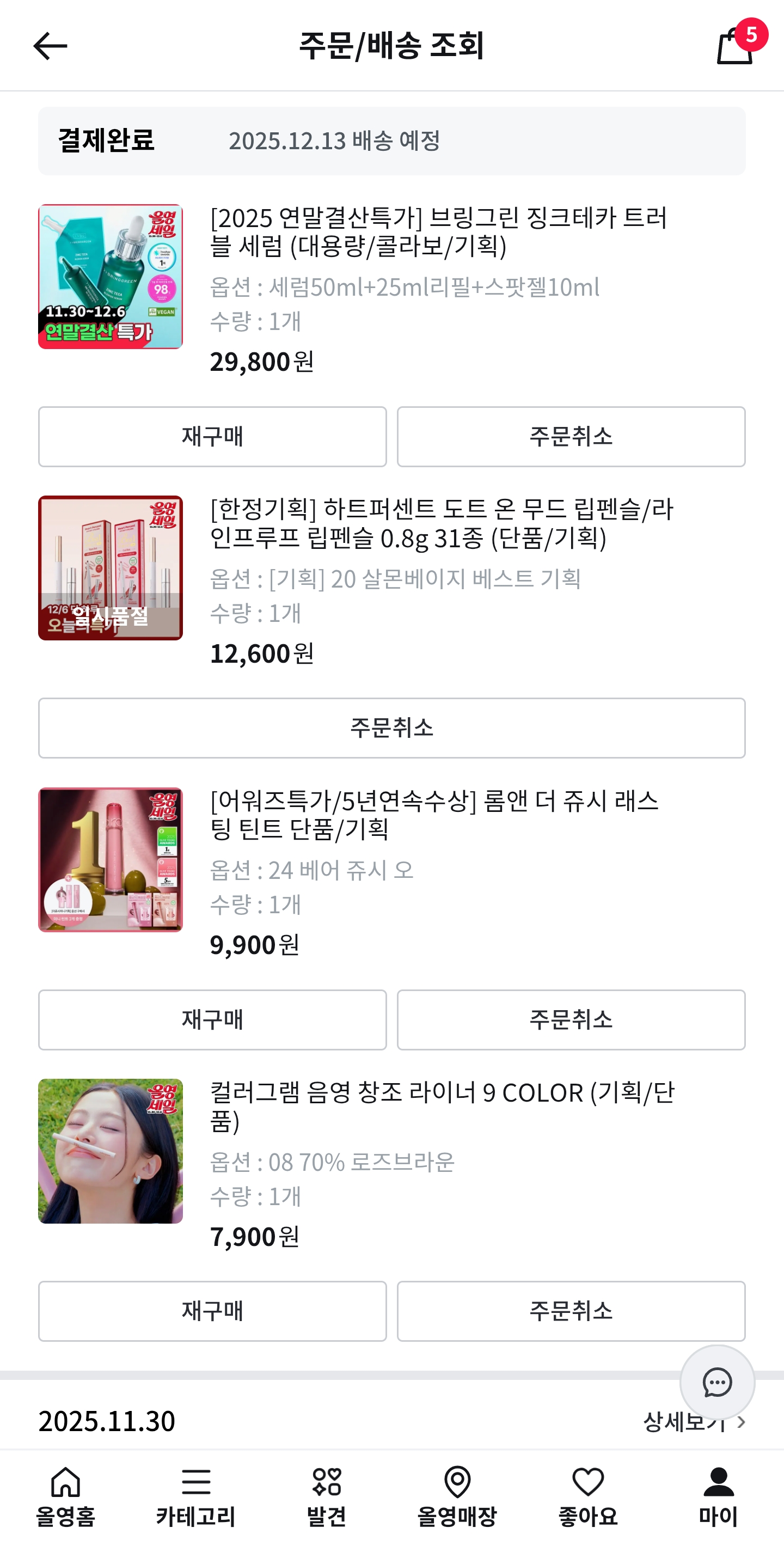Screen dimensions: 784x1546
Task: Open the 브링그린 serum product image
Action: [111, 277]
